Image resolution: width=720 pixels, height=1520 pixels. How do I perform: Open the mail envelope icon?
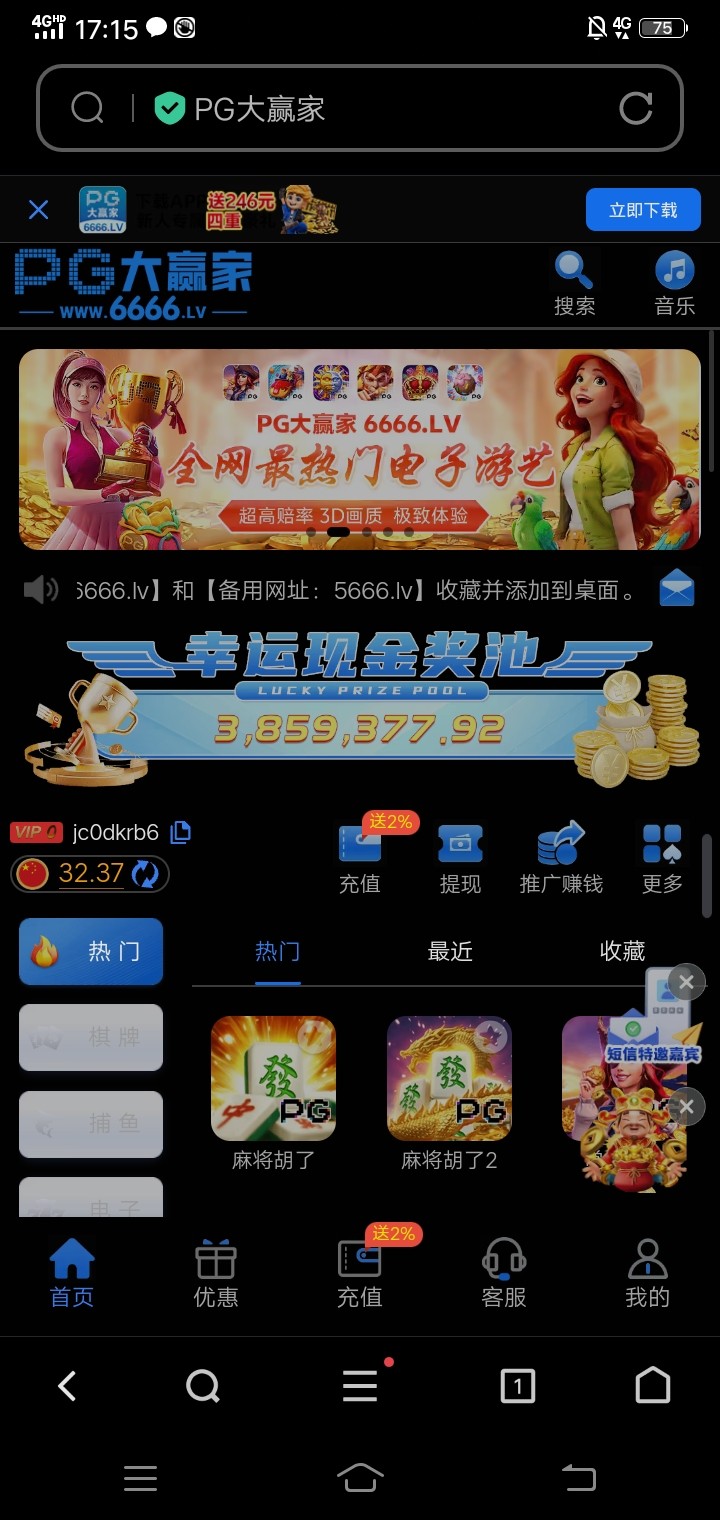point(677,589)
